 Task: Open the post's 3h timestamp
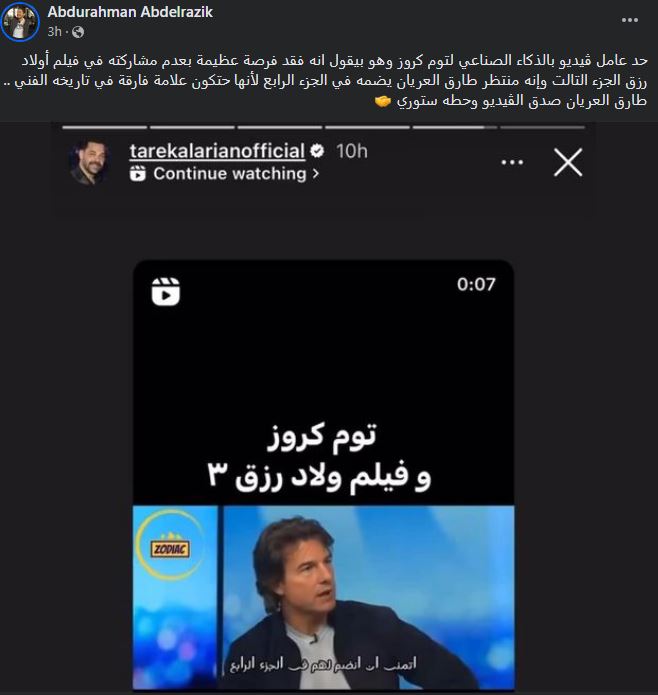click(x=55, y=32)
